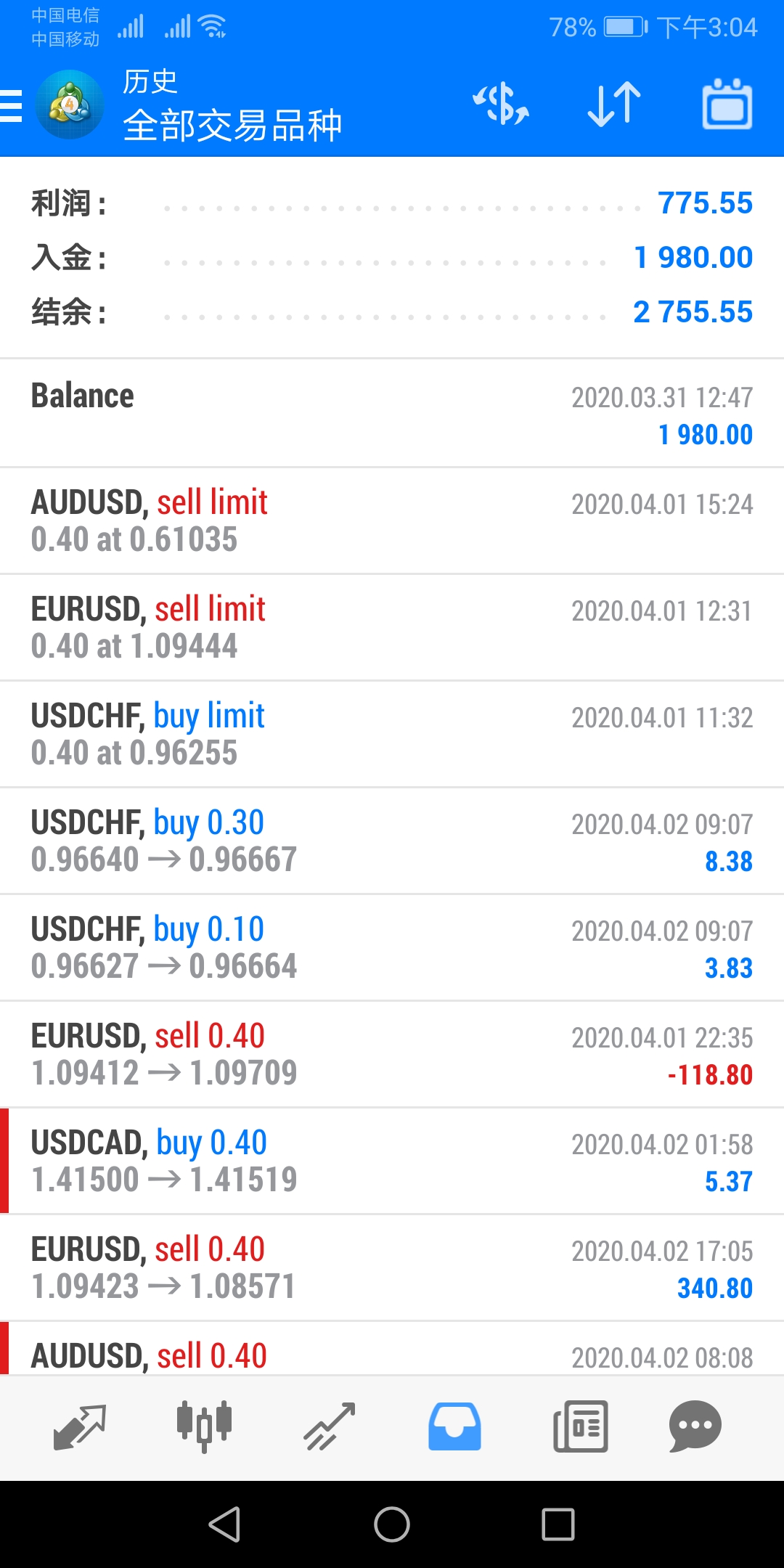
Task: Expand the USDCHF buy 0.10 trade
Action: pyautogui.click(x=392, y=948)
